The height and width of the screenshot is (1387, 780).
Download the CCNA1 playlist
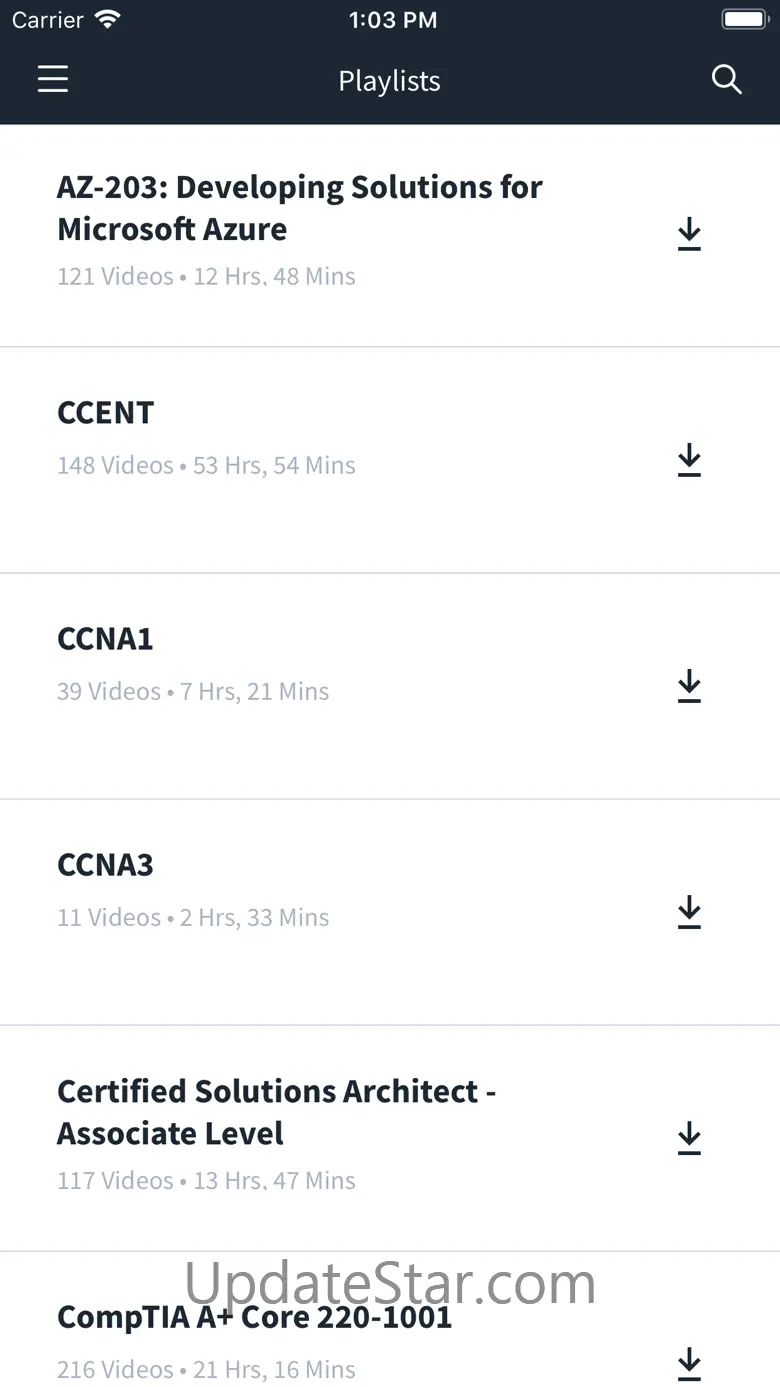[x=689, y=687]
